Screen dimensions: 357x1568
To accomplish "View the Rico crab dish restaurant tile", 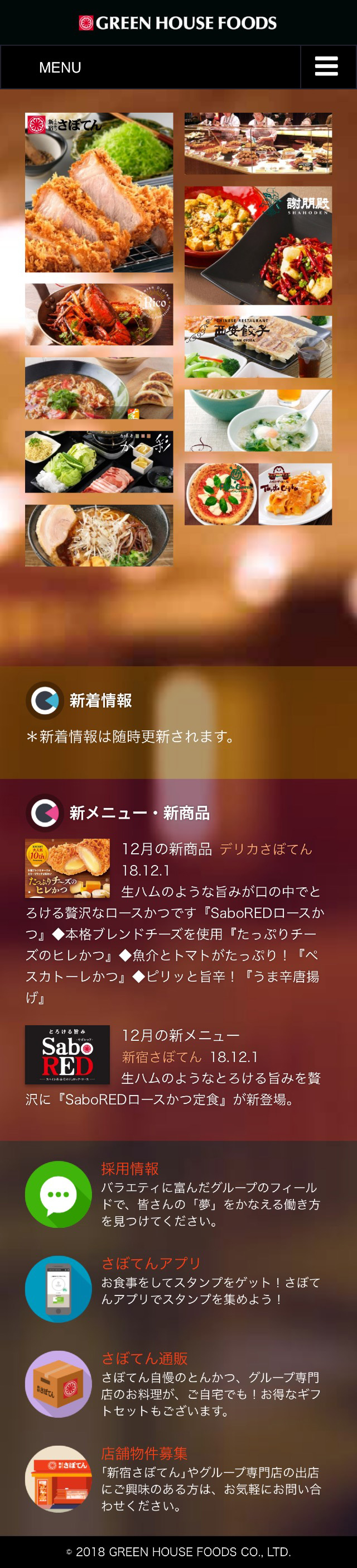I will [x=99, y=314].
